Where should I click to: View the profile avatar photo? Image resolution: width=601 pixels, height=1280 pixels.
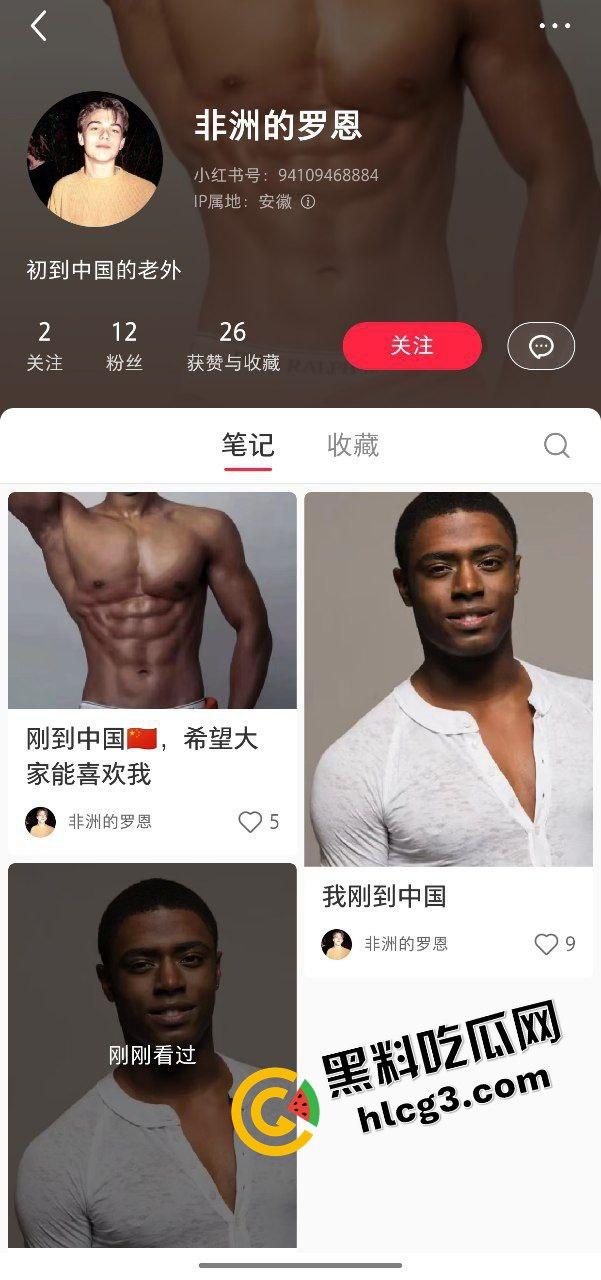(95, 159)
